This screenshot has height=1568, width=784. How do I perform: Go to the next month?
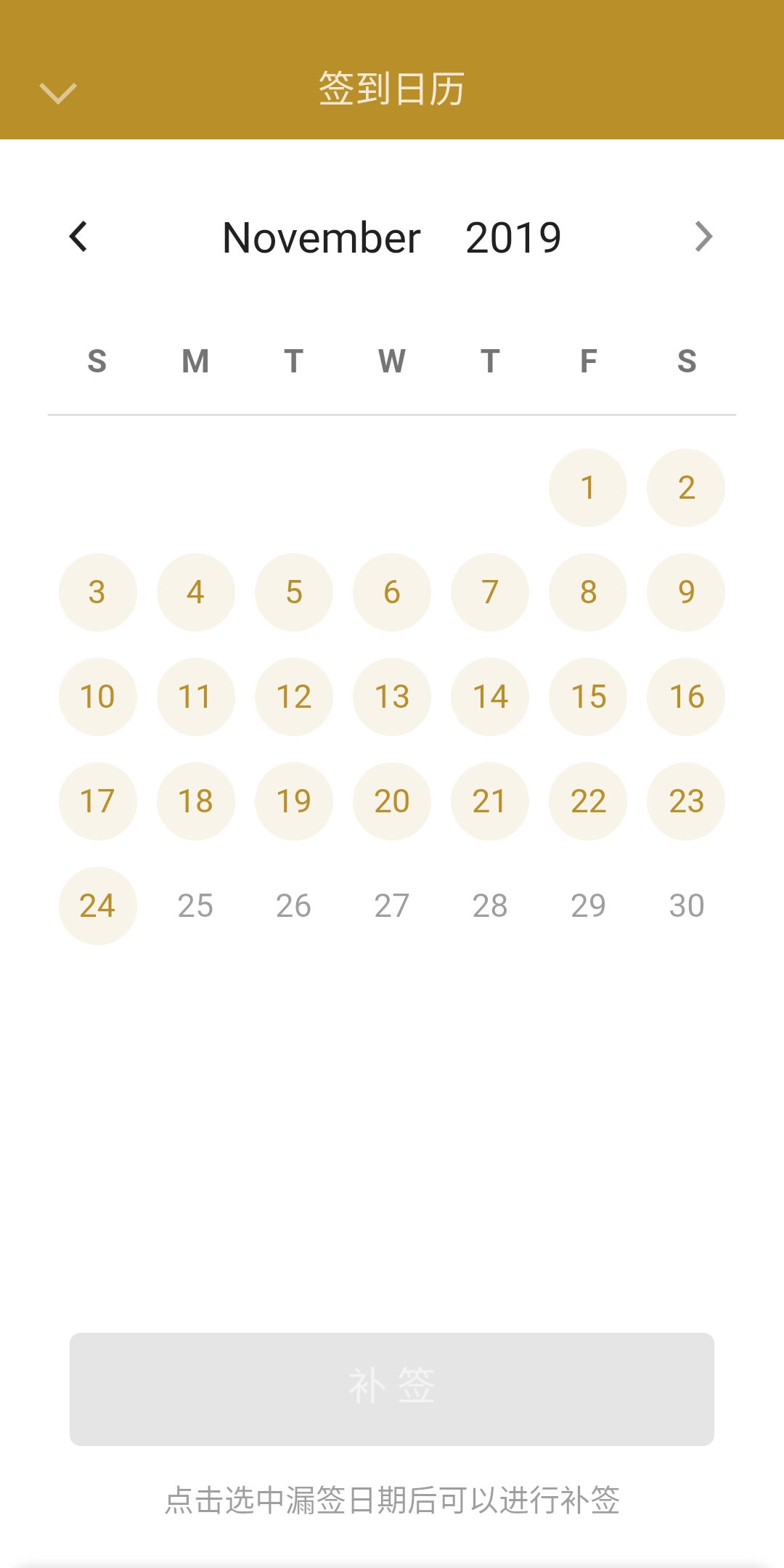click(x=703, y=237)
